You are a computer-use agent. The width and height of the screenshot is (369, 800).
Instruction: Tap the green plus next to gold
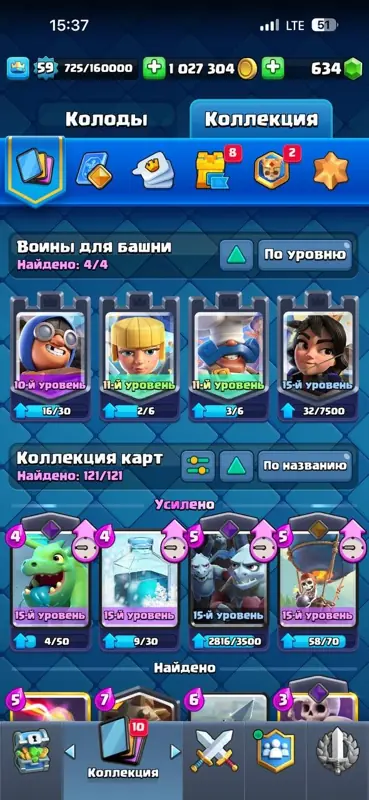click(x=154, y=69)
